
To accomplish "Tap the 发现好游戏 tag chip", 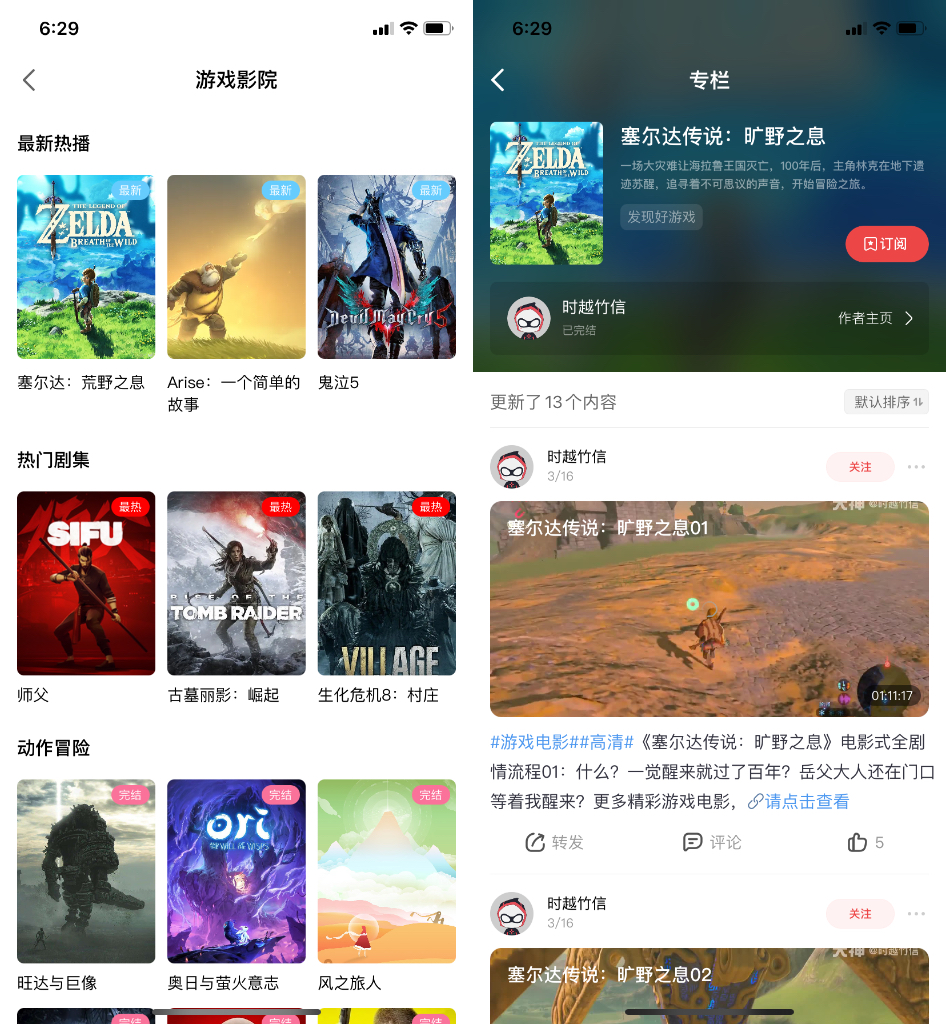I will click(661, 217).
